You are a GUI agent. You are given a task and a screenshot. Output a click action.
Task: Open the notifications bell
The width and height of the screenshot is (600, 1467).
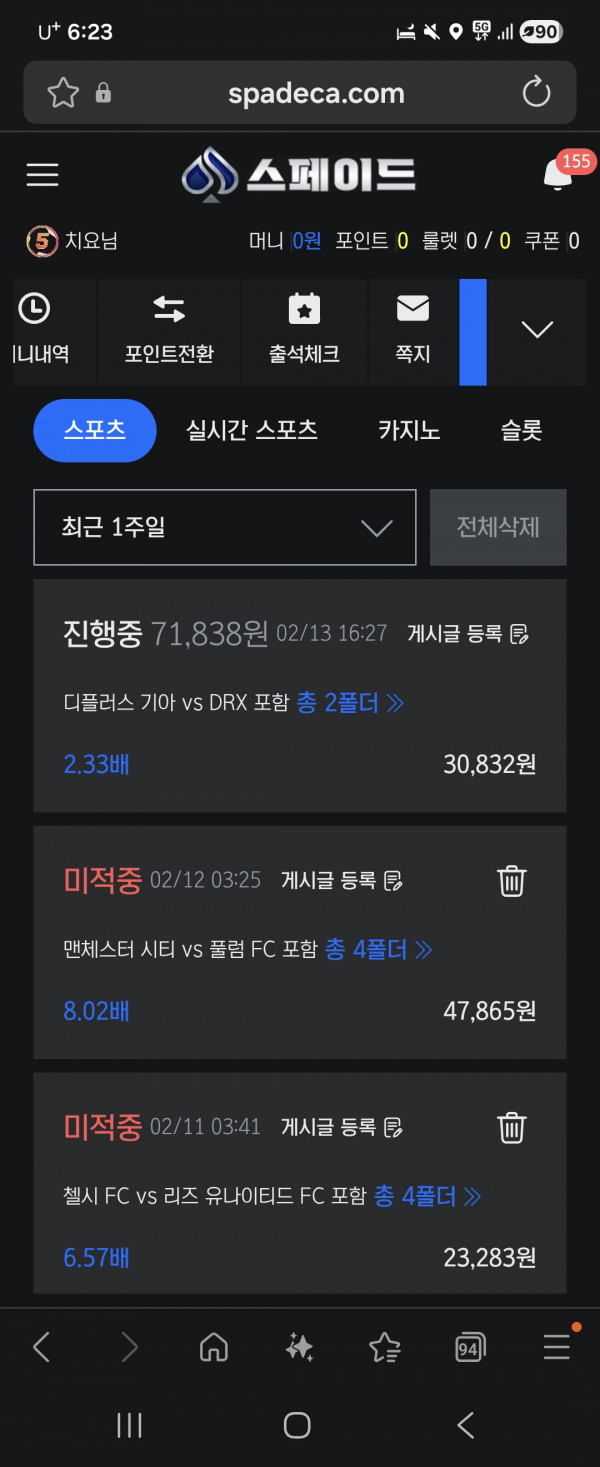coord(558,175)
